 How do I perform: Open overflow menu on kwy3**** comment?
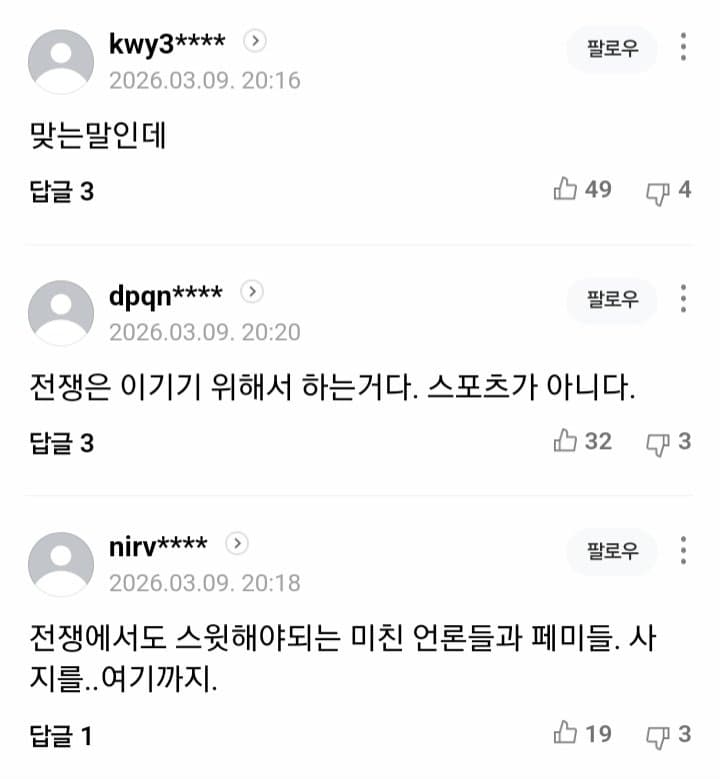(x=684, y=47)
